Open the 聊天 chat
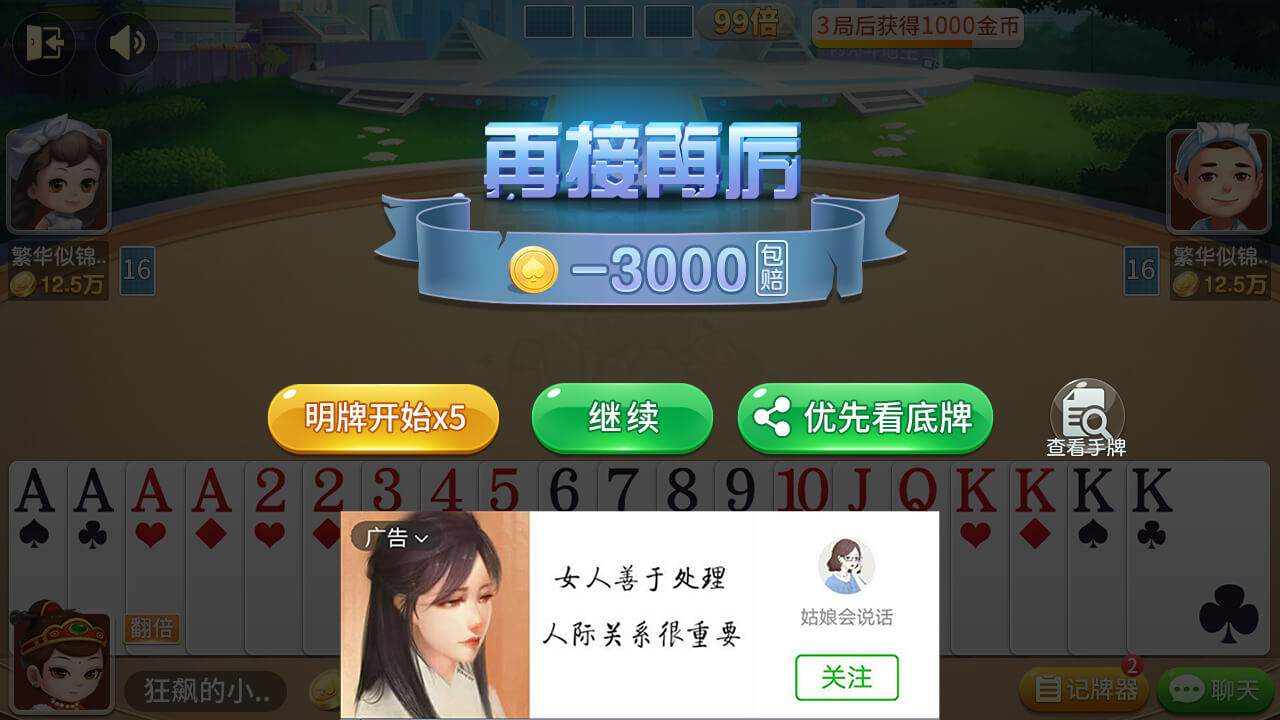The width and height of the screenshot is (1280, 720). (x=1215, y=689)
